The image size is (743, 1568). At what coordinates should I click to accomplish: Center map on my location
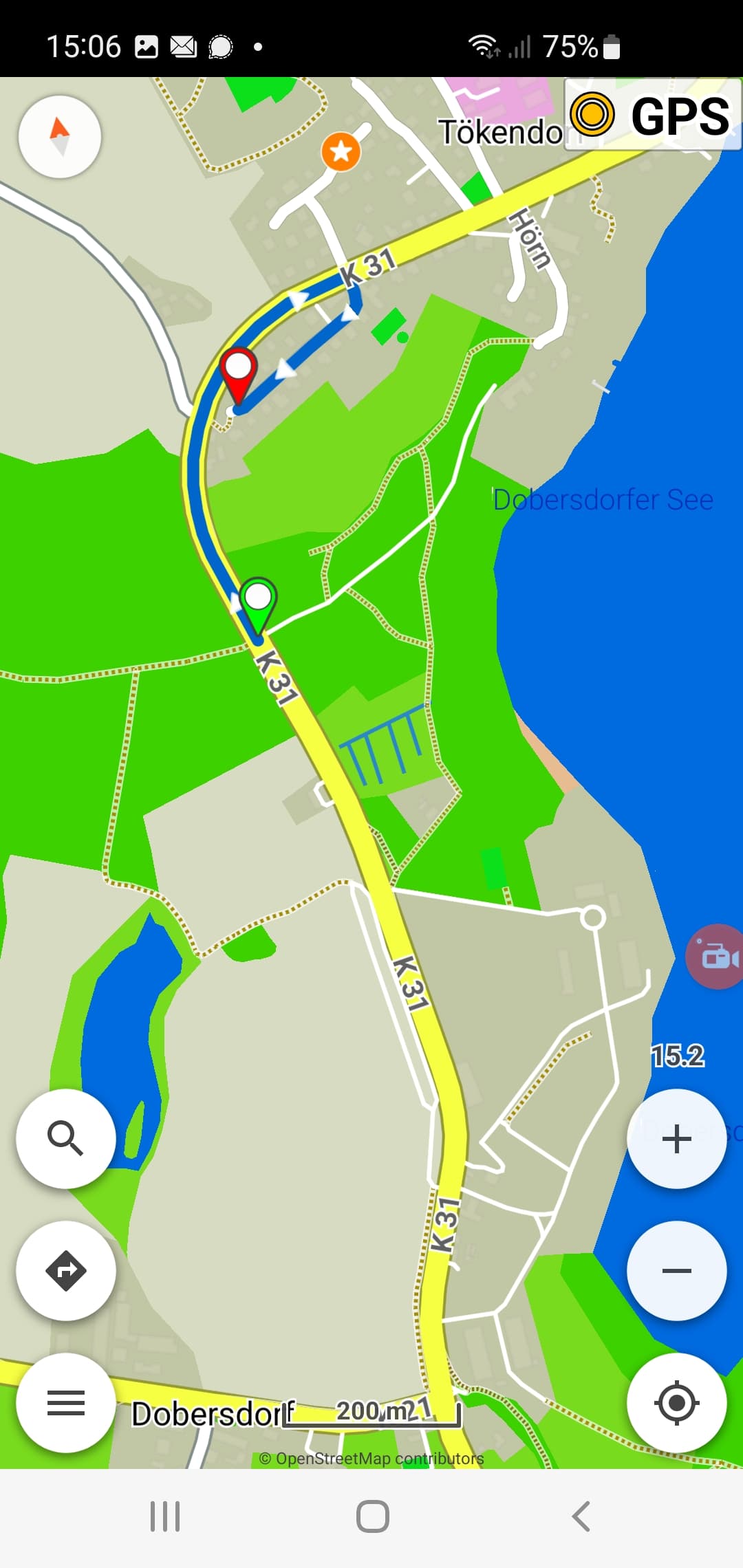coord(677,1402)
